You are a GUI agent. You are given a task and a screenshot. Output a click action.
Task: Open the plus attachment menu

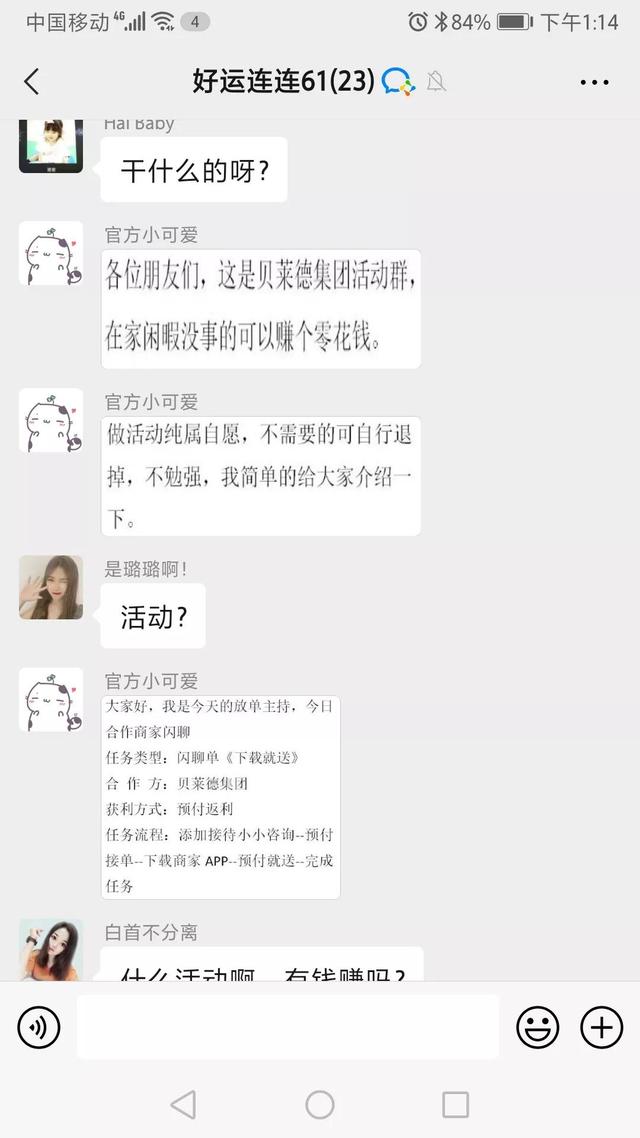pyautogui.click(x=602, y=1026)
